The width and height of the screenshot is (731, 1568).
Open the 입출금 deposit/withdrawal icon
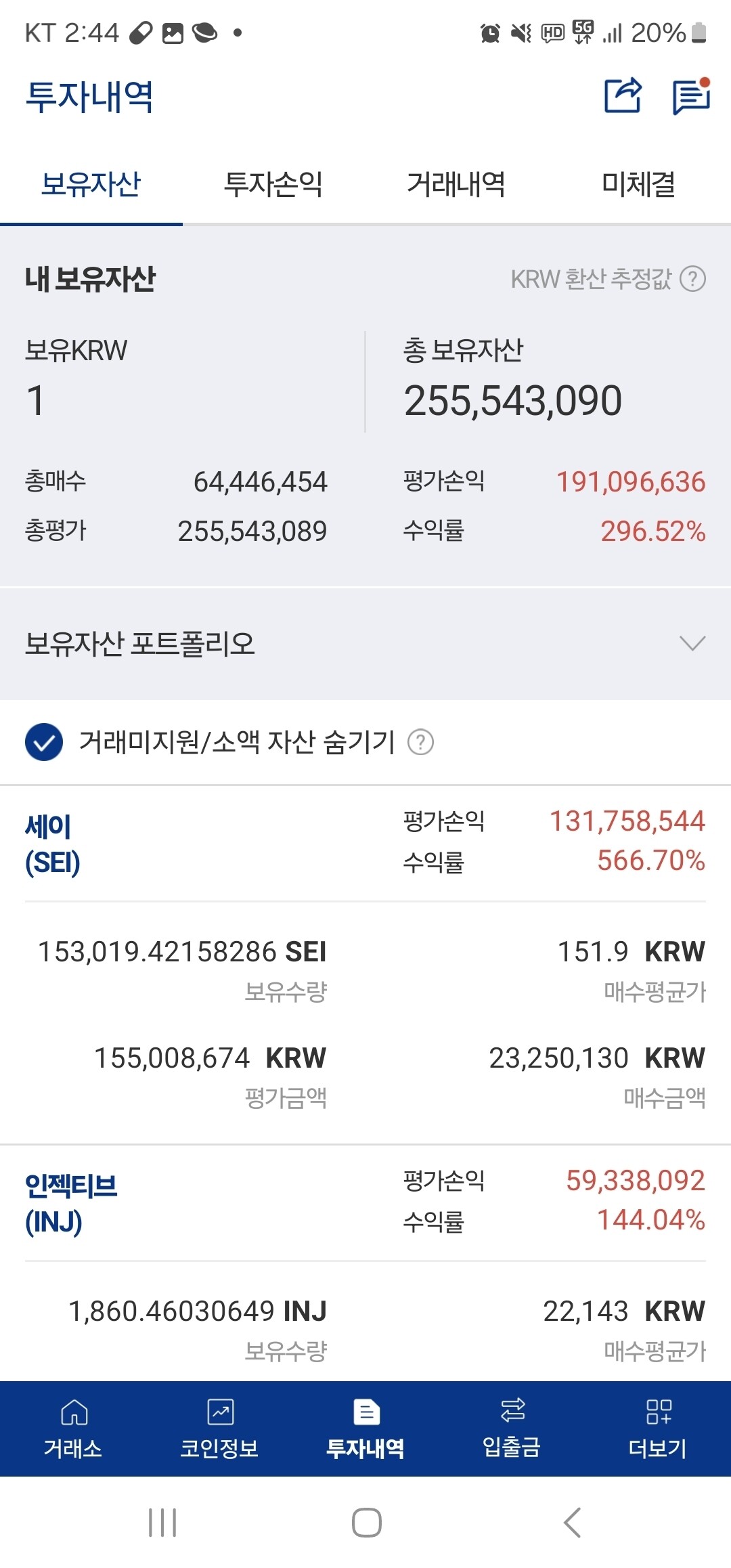pyautogui.click(x=512, y=1419)
